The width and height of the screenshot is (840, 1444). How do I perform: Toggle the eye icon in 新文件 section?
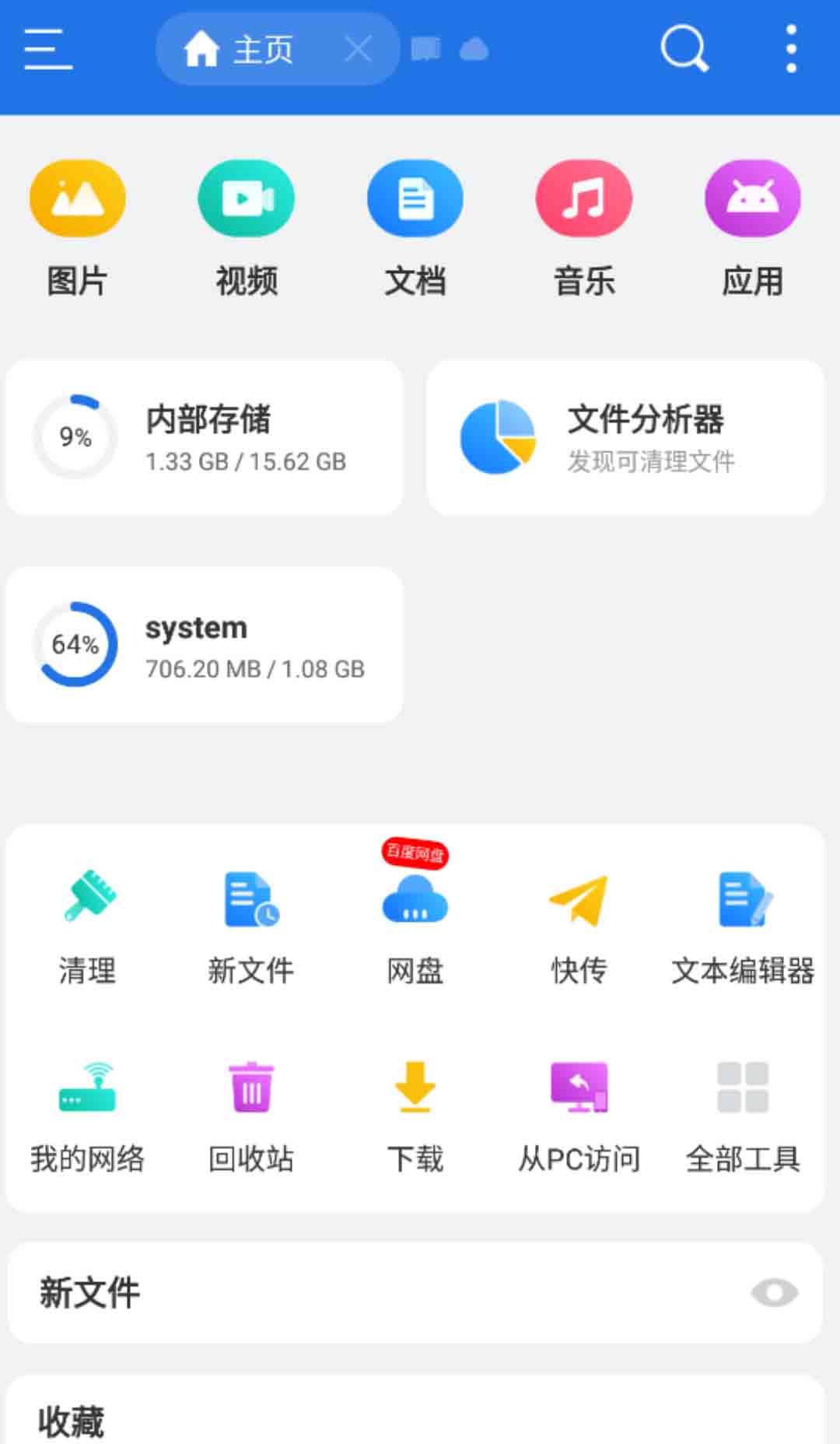pyautogui.click(x=774, y=1293)
